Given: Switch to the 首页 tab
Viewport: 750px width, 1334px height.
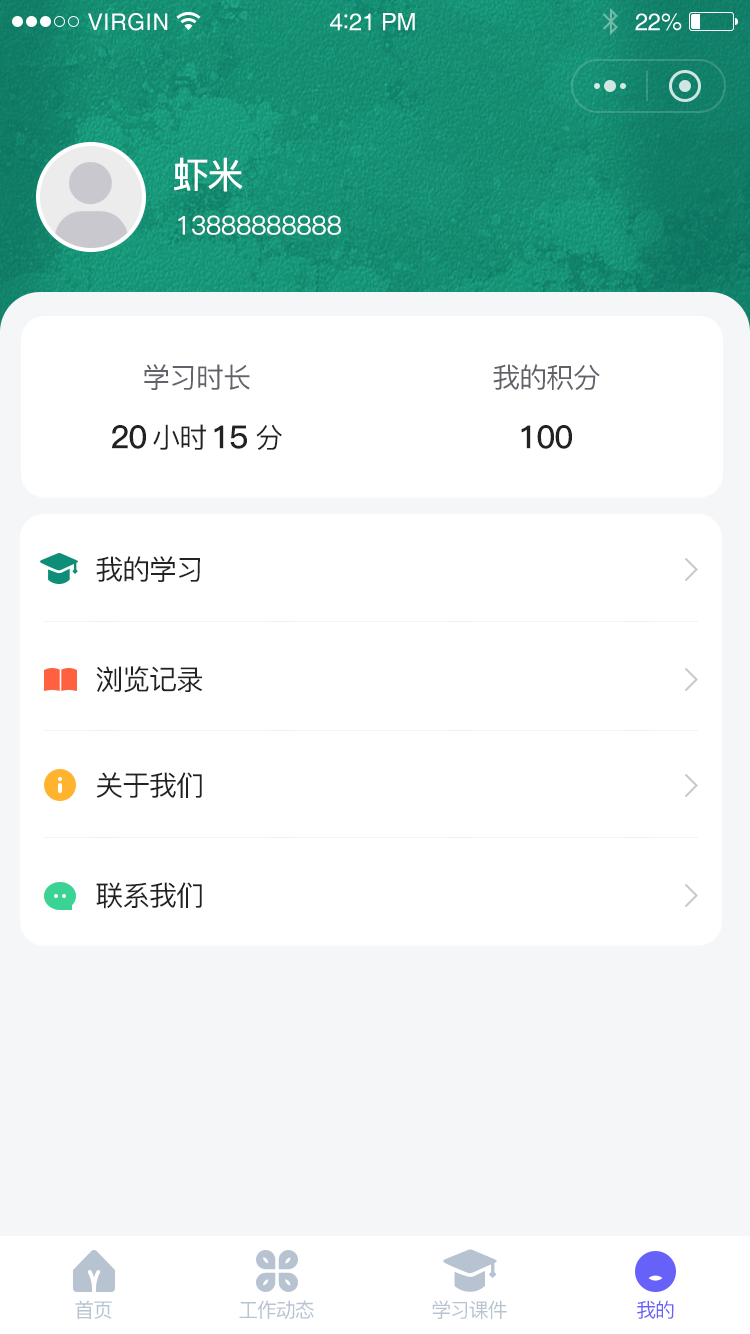Looking at the screenshot, I should click(x=94, y=1284).
